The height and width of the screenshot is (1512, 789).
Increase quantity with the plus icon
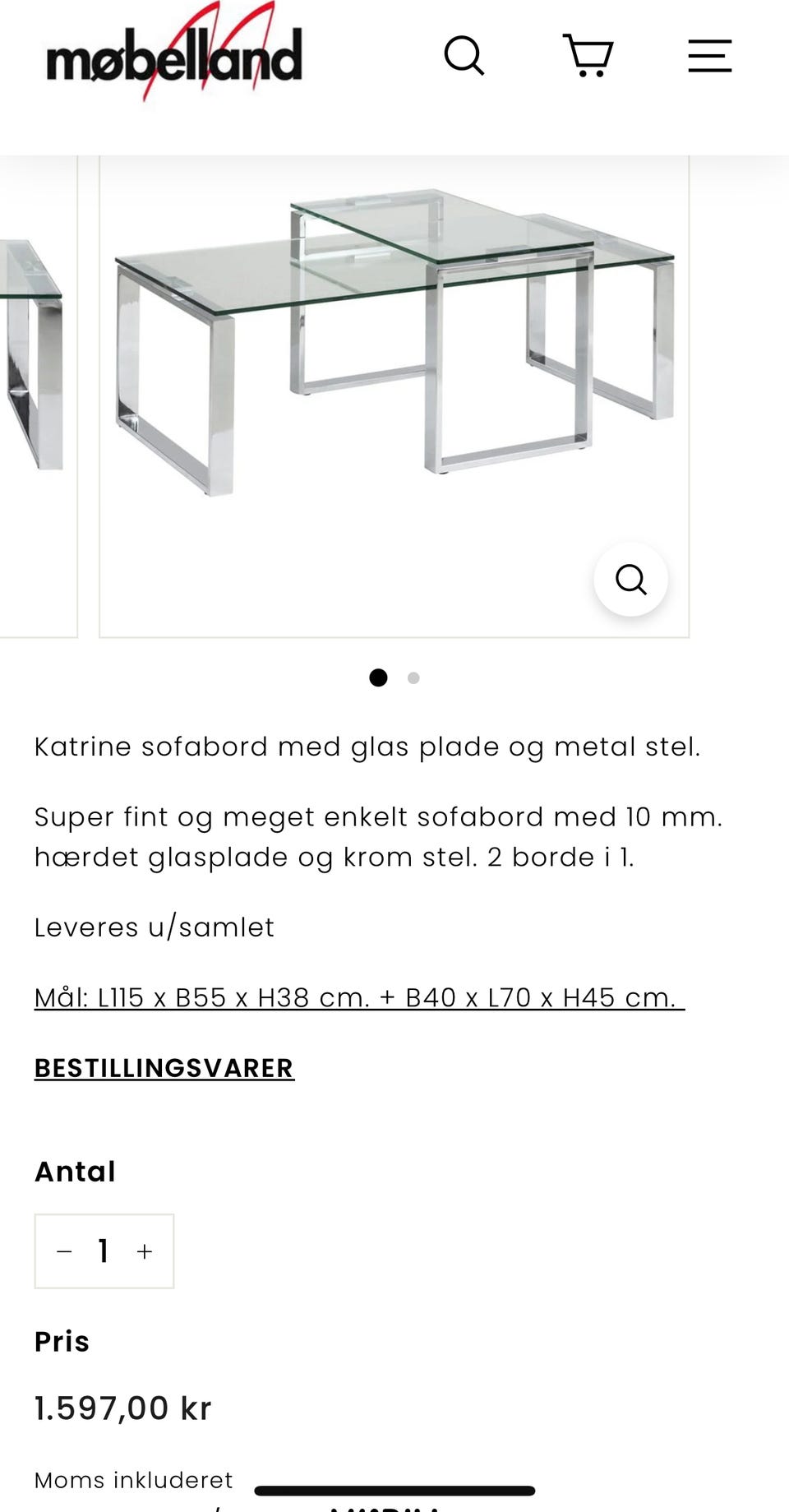click(x=144, y=1251)
